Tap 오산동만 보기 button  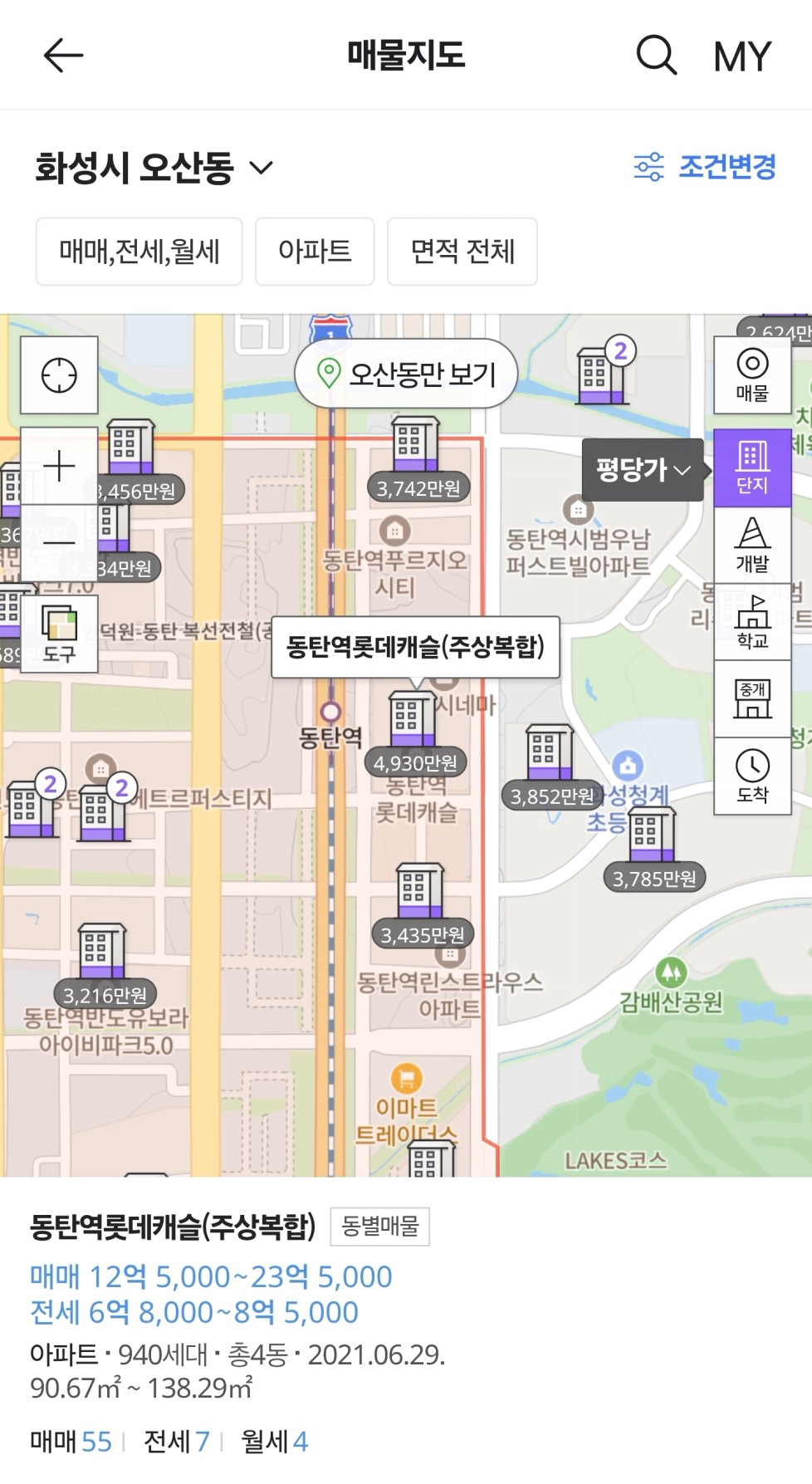[x=407, y=374]
